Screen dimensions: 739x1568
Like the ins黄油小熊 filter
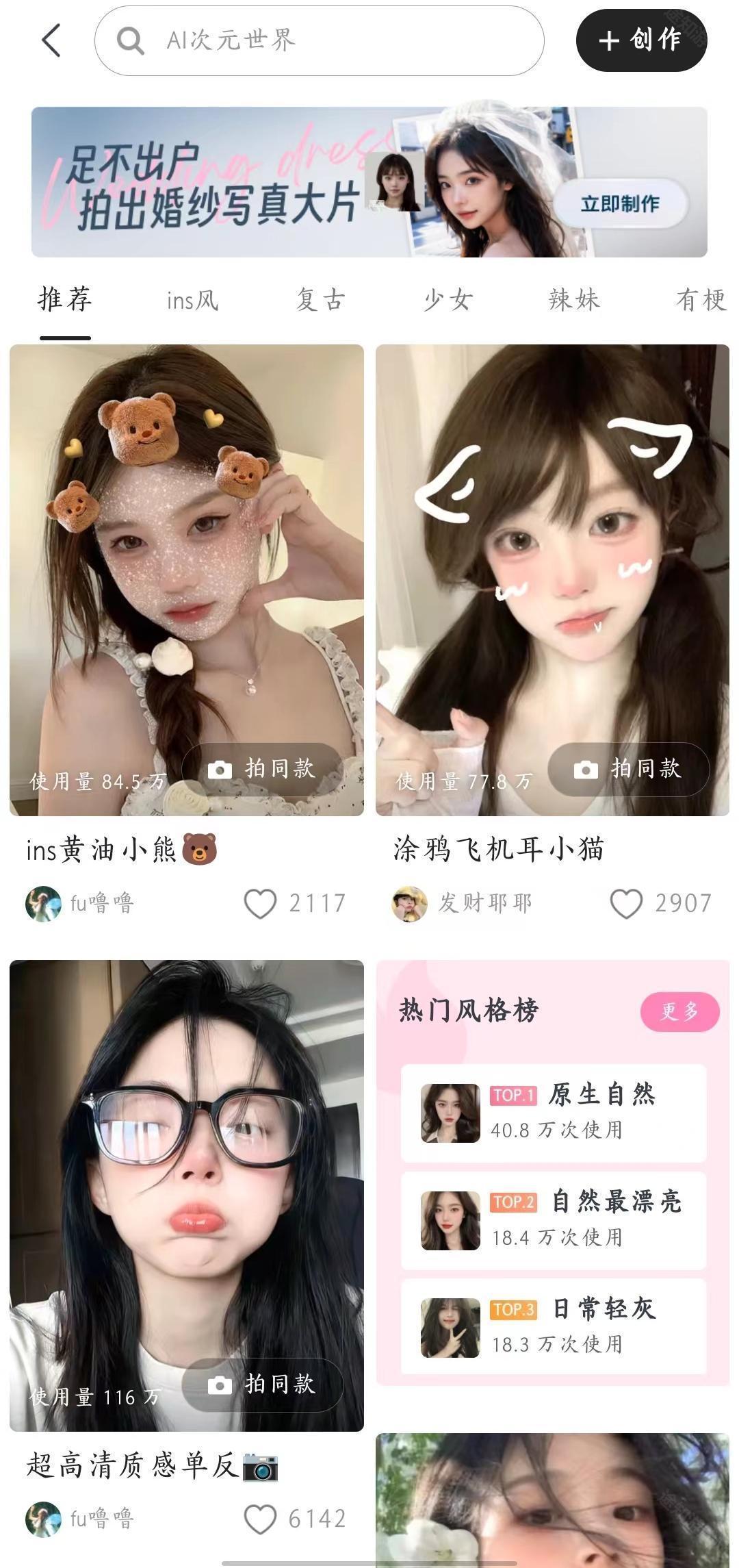pos(261,903)
